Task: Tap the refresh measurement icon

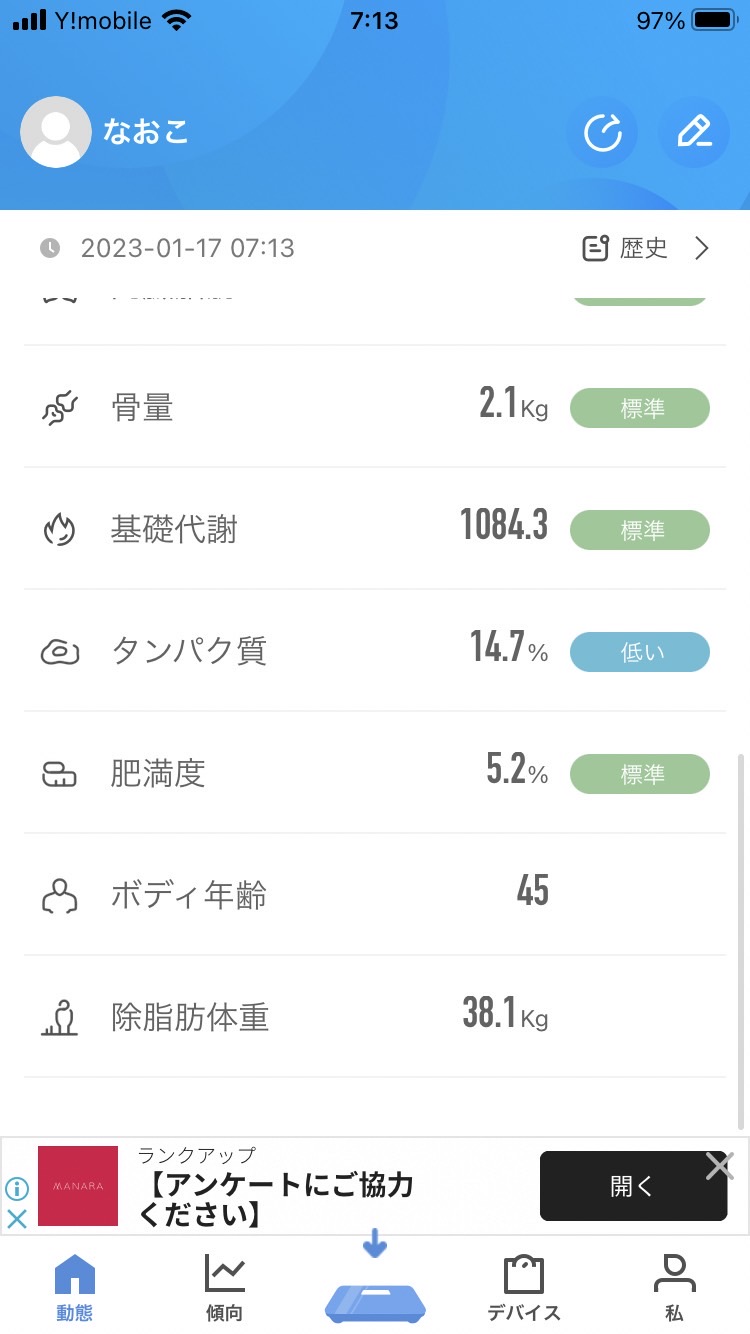Action: point(602,132)
